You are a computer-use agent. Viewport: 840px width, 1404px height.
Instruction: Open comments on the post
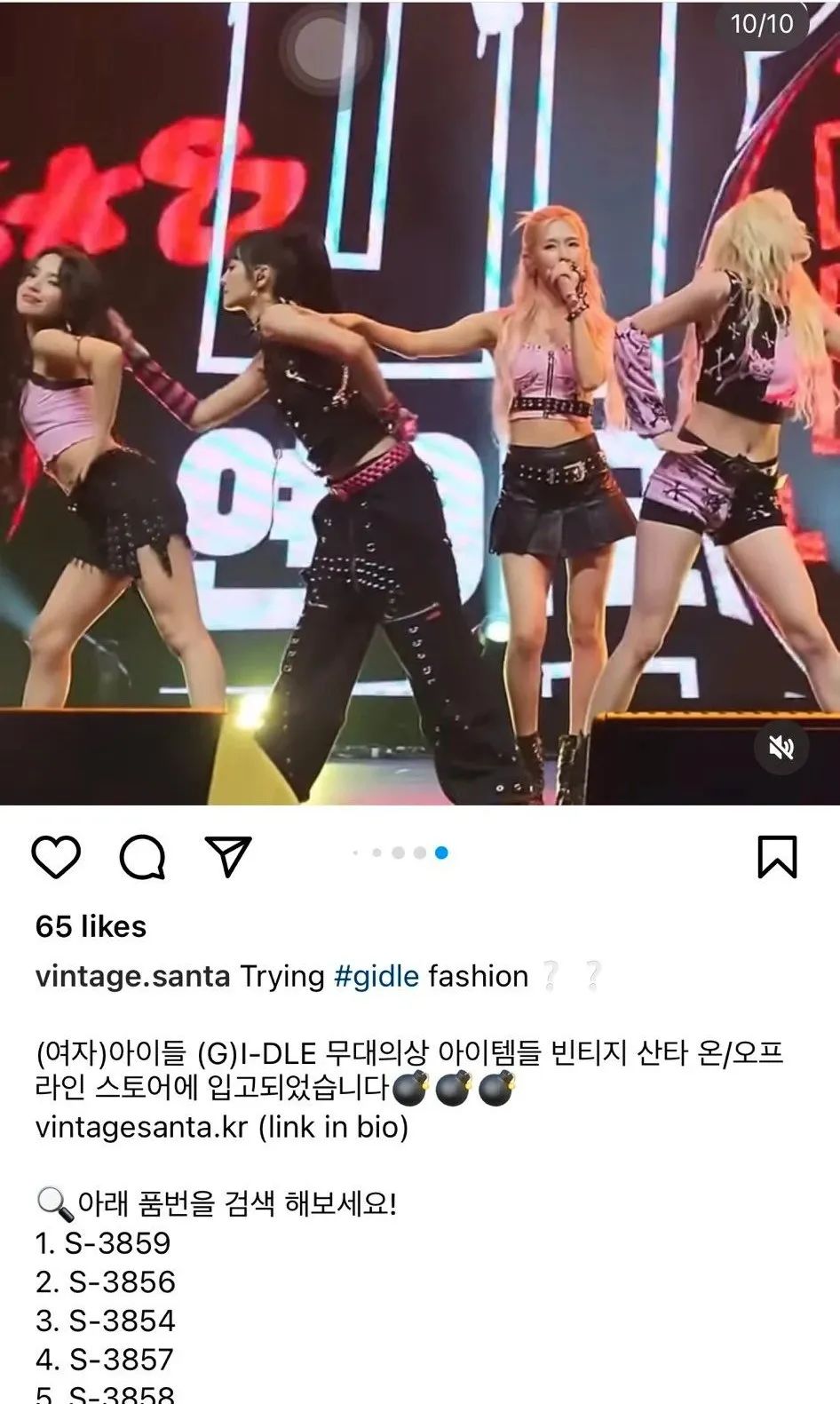click(142, 856)
